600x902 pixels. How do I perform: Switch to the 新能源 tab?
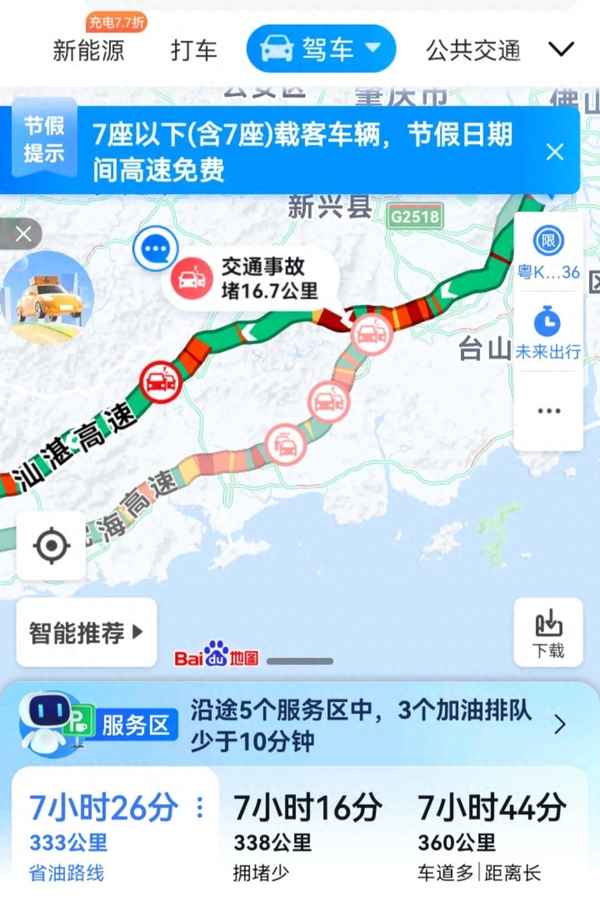pyautogui.click(x=89, y=50)
